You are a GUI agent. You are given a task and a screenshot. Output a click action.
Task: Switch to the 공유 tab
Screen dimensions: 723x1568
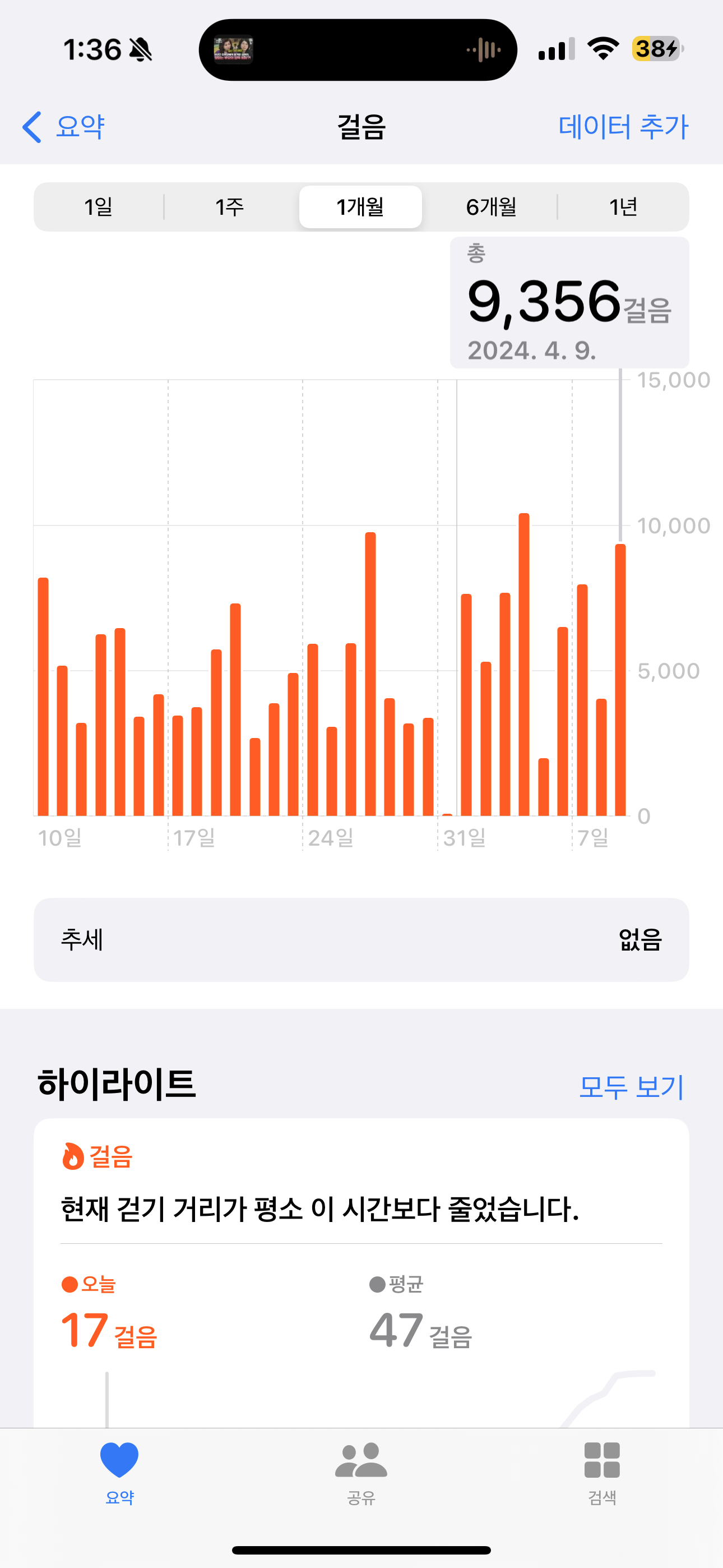tap(361, 1470)
